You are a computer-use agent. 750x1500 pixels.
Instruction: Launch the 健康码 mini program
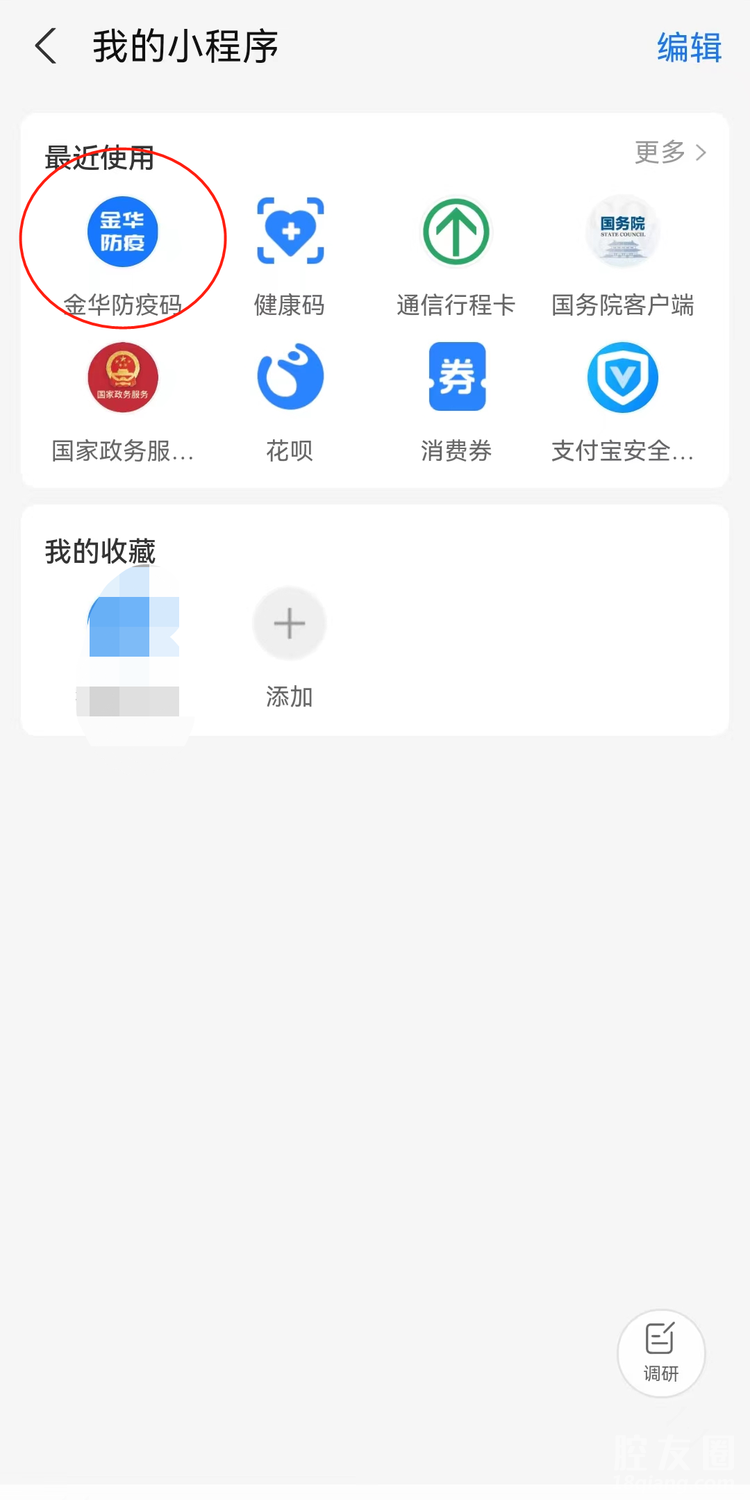(x=290, y=233)
